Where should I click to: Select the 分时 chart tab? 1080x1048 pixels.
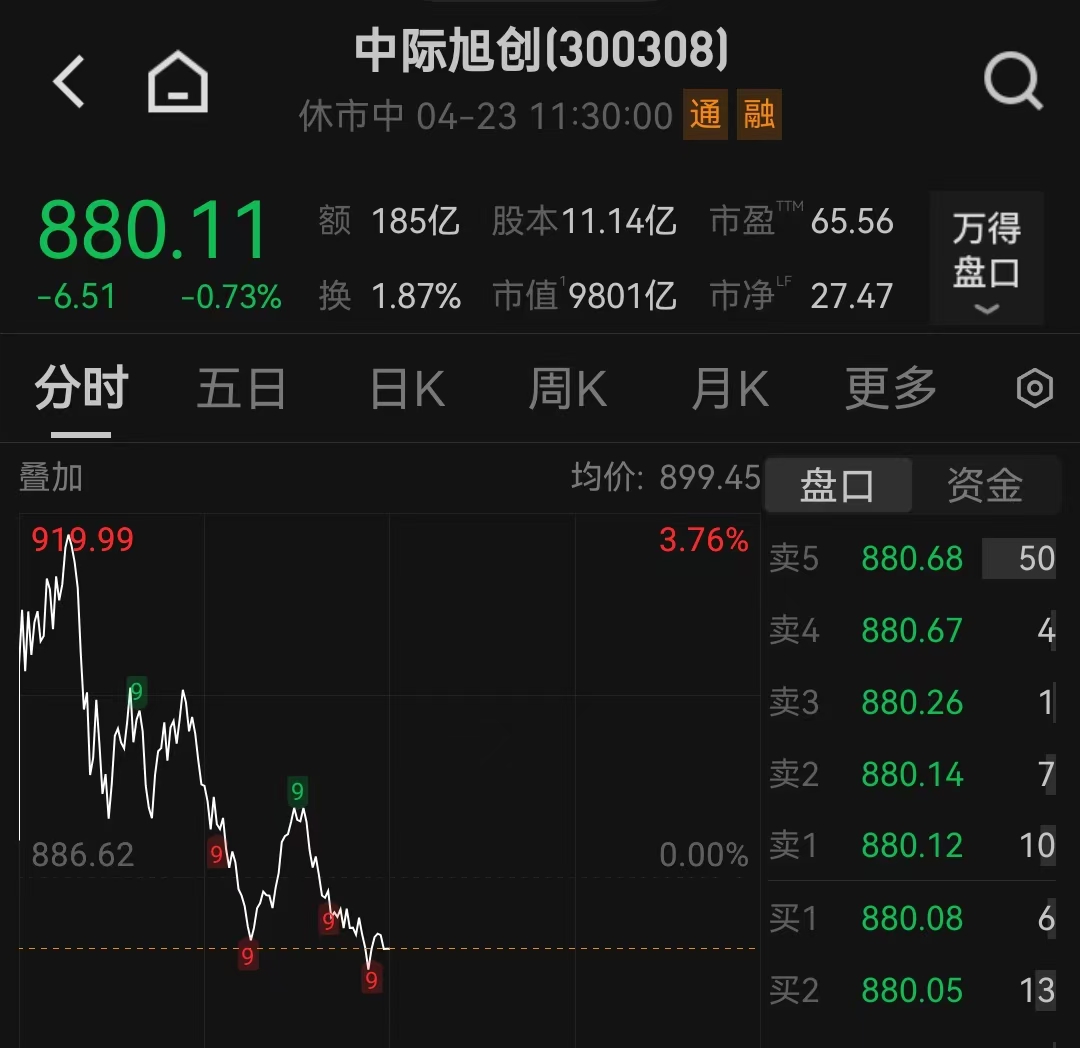point(81,389)
